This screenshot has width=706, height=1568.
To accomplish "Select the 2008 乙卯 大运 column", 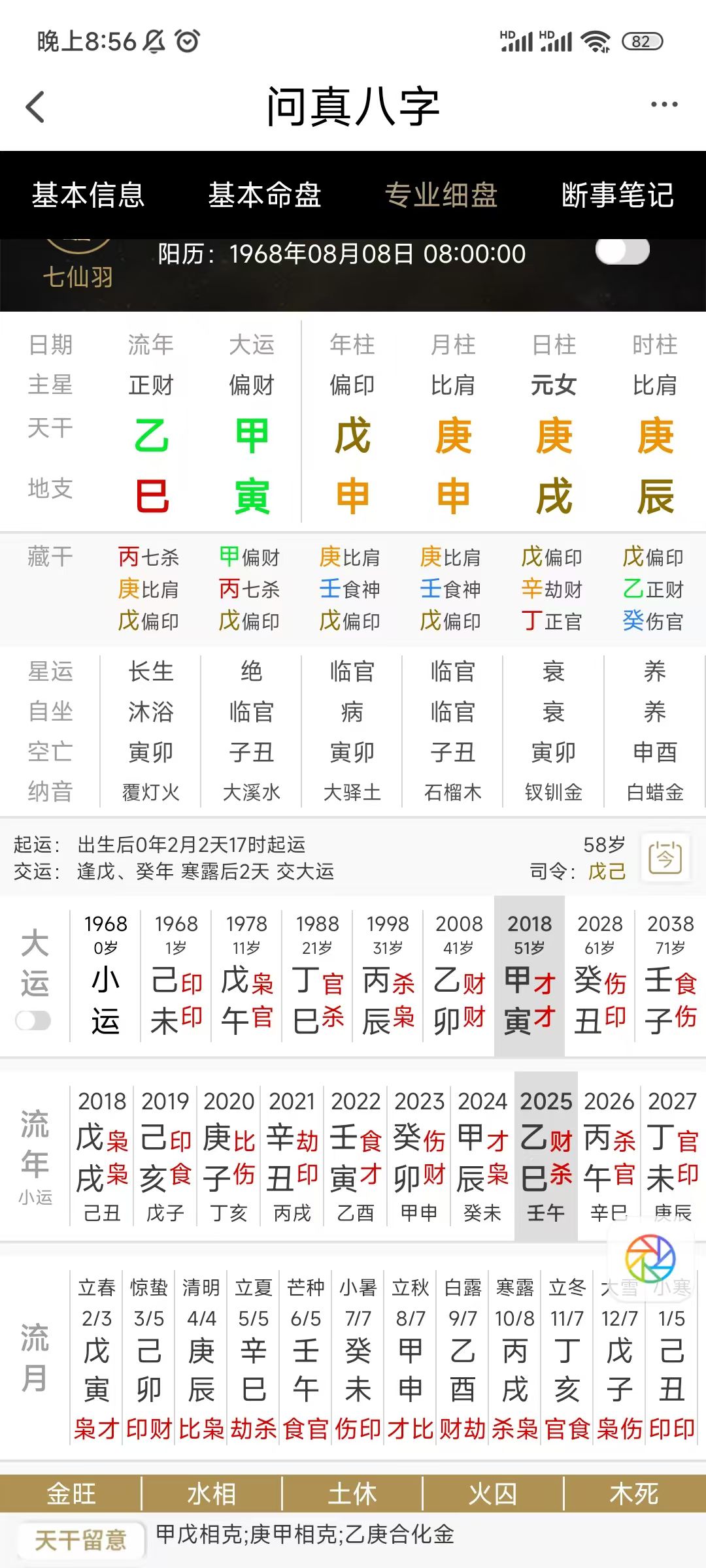I will tap(459, 976).
